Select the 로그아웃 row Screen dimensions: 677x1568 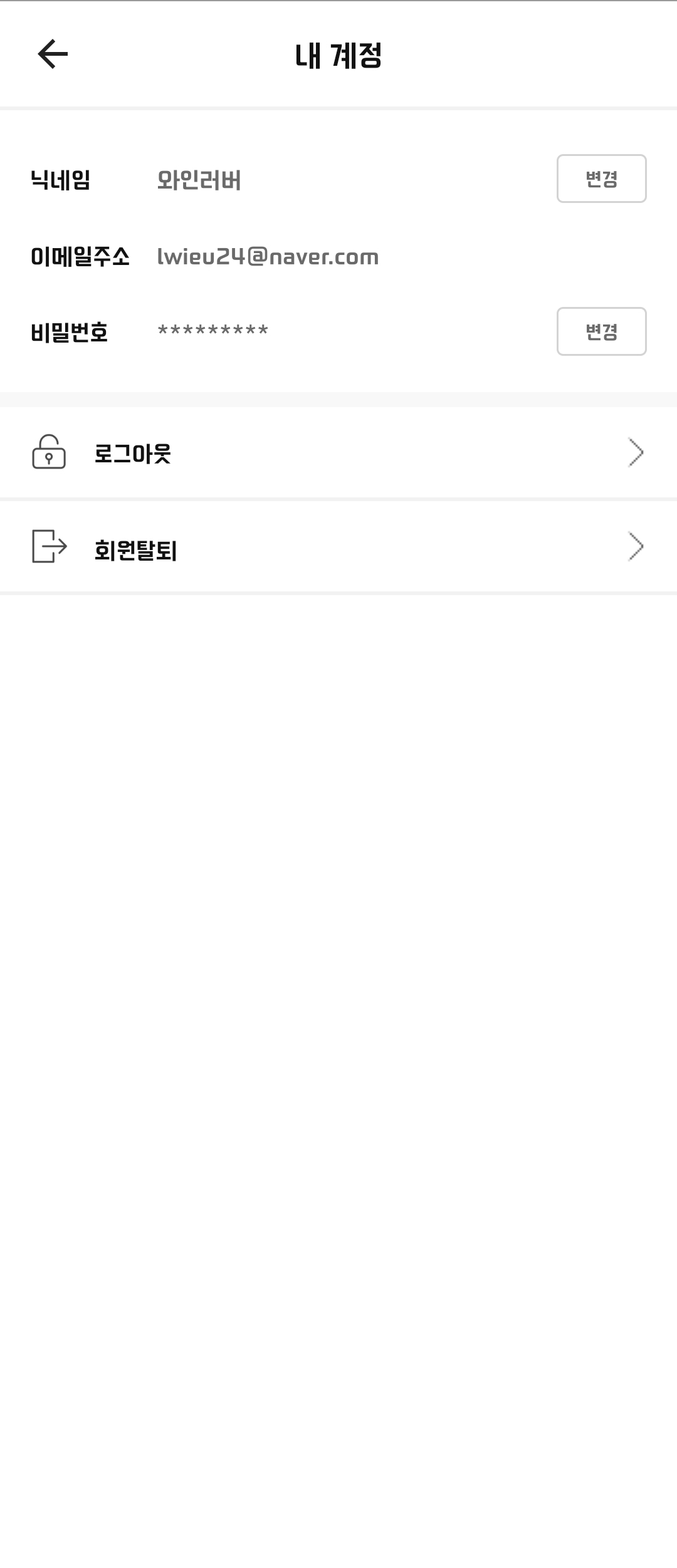click(338, 453)
